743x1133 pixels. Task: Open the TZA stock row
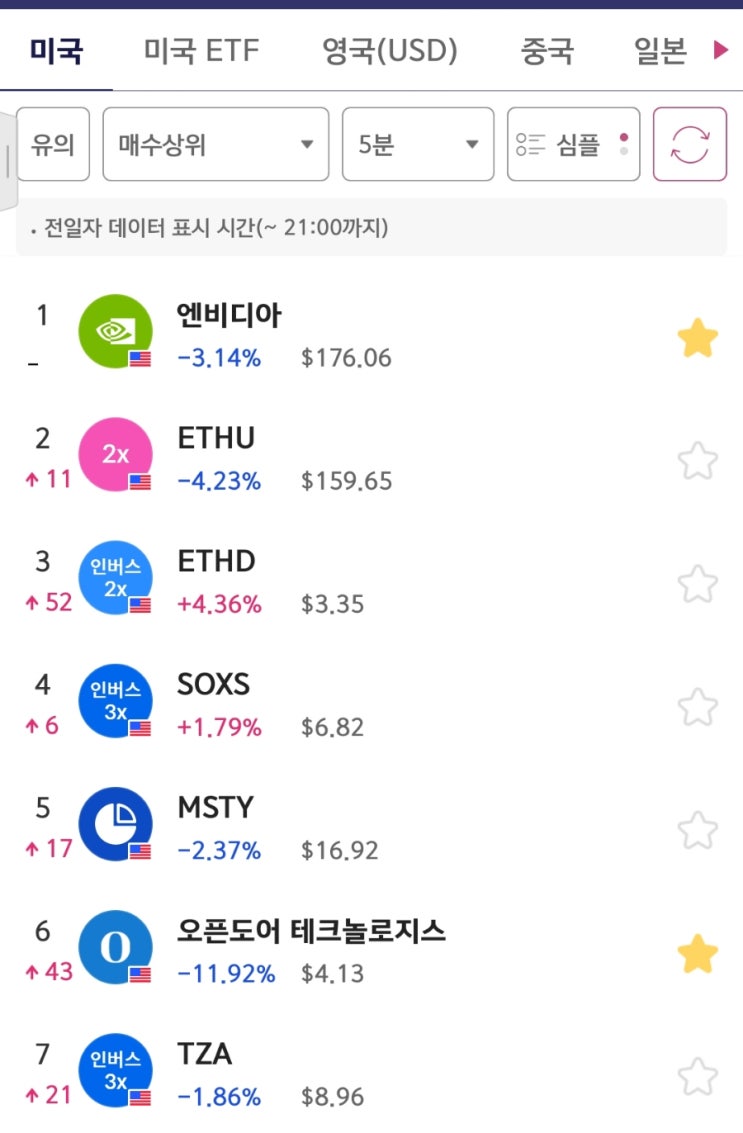pyautogui.click(x=300, y=1075)
